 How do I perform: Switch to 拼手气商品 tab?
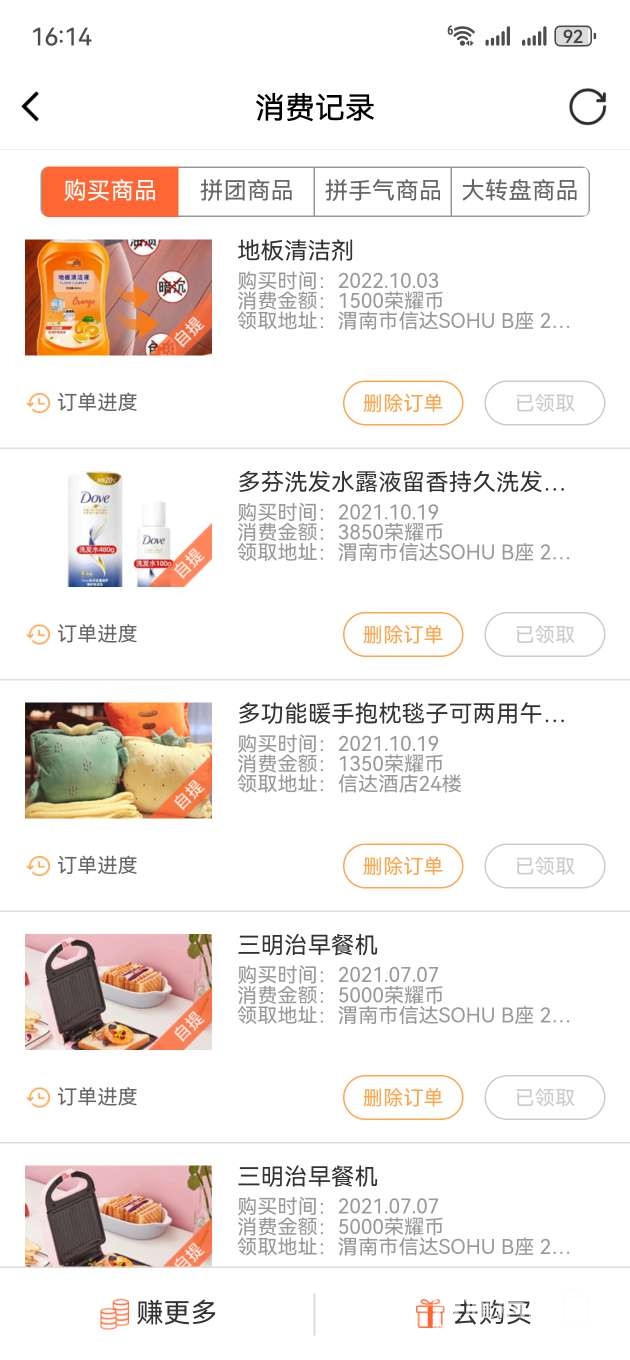click(x=383, y=191)
